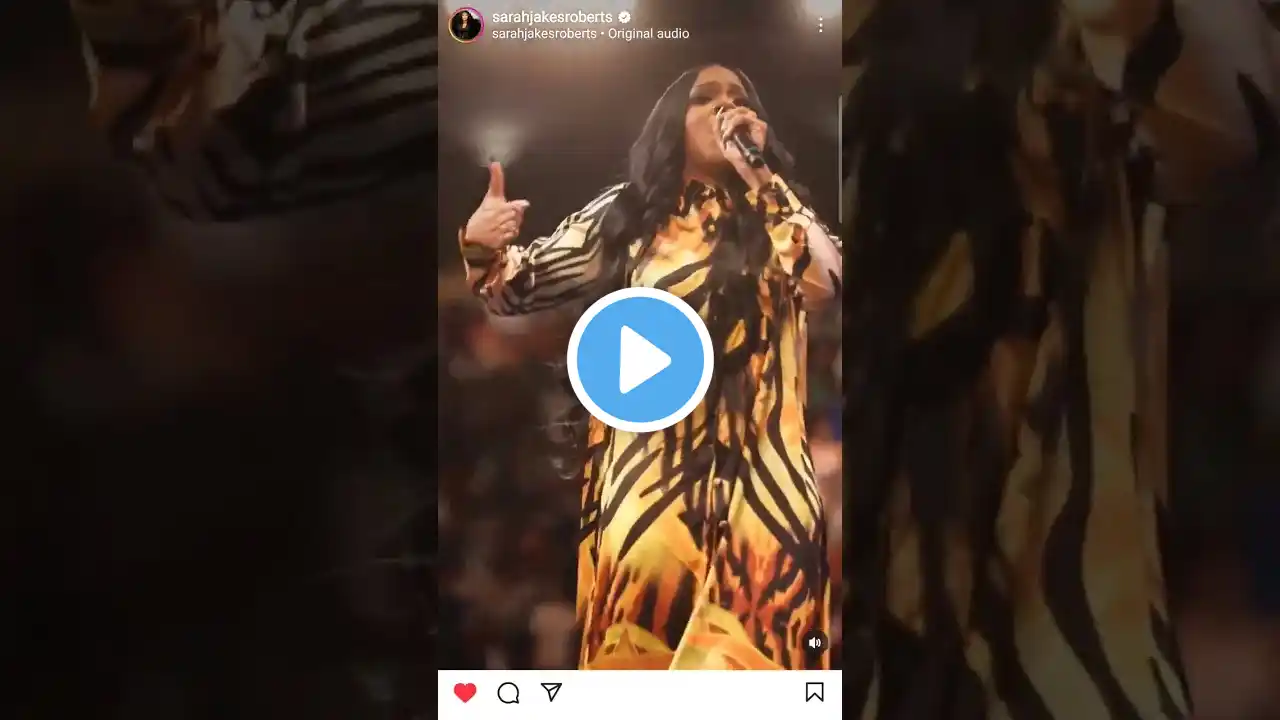1280x720 pixels.
Task: Open the sarahjakesroberts username link
Action: click(x=551, y=17)
